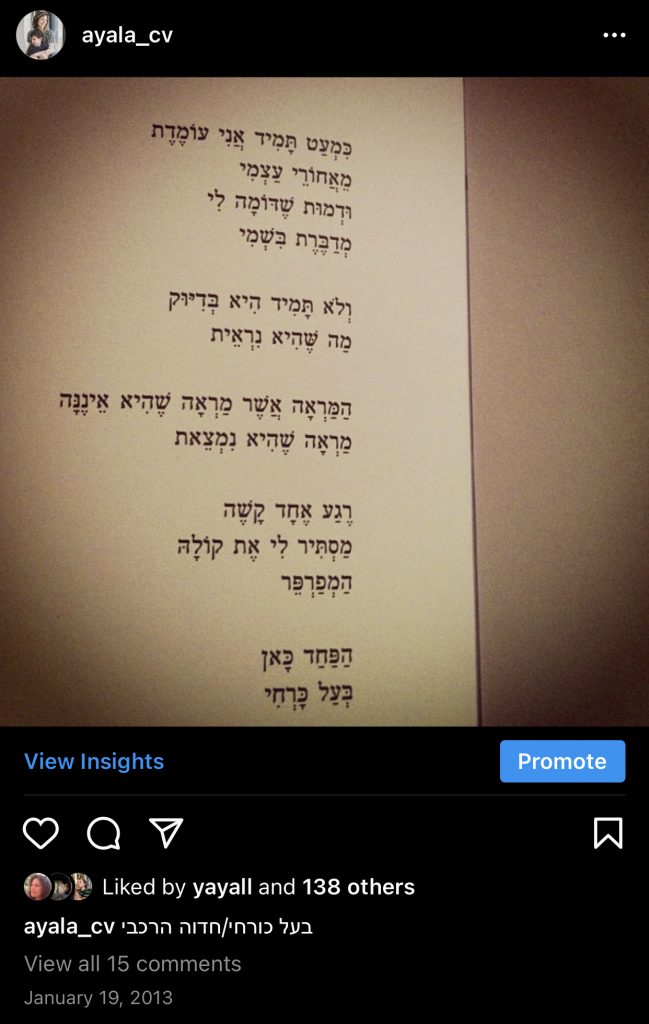The height and width of the screenshot is (1024, 649).
Task: Open View Insights for this post
Action: (94, 761)
